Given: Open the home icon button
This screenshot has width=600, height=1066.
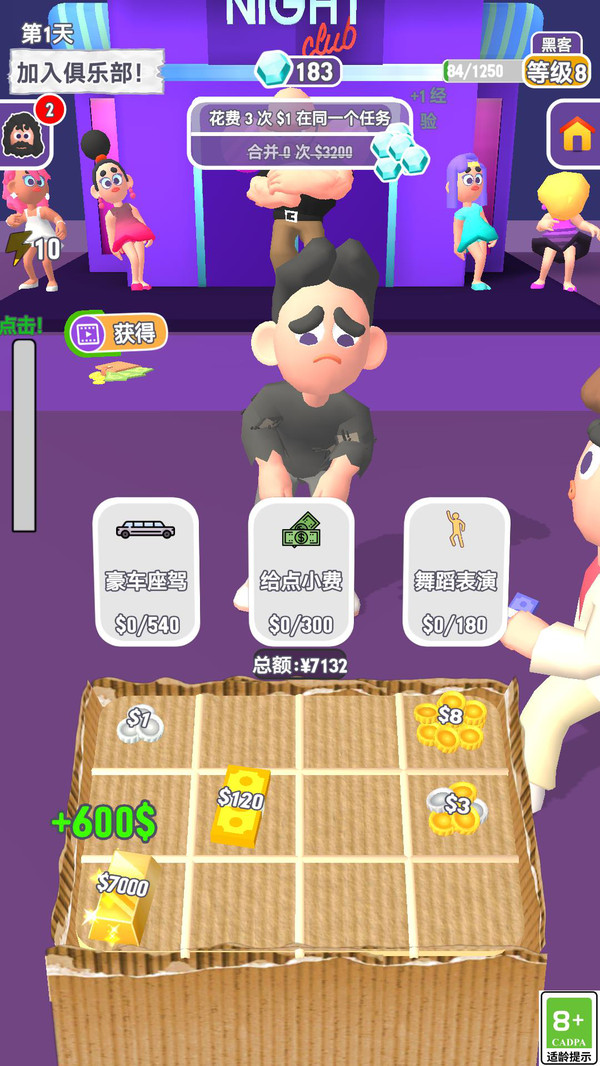Looking at the screenshot, I should pyautogui.click(x=576, y=135).
